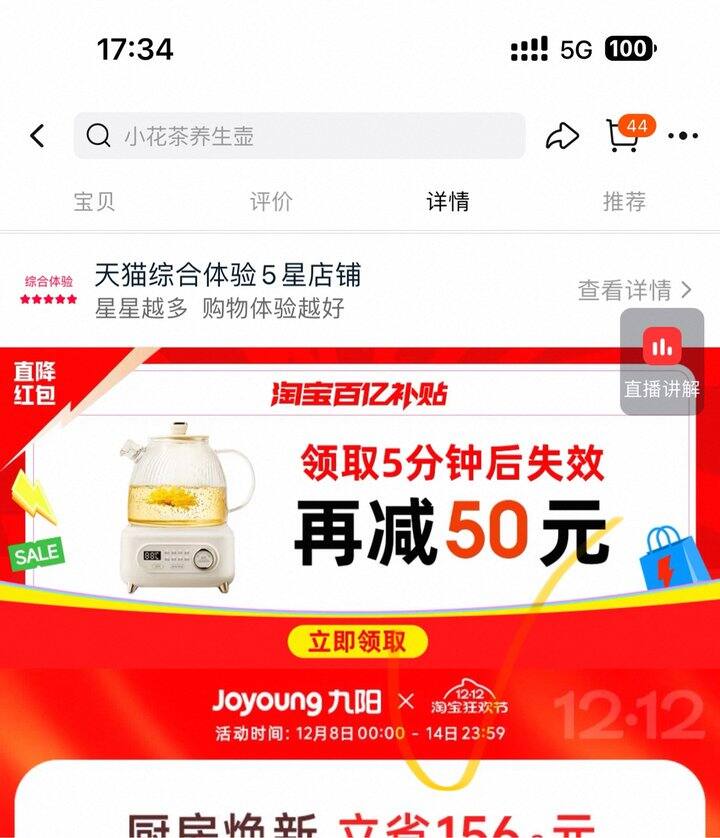
Task: Go back using the back arrow
Action: click(38, 136)
